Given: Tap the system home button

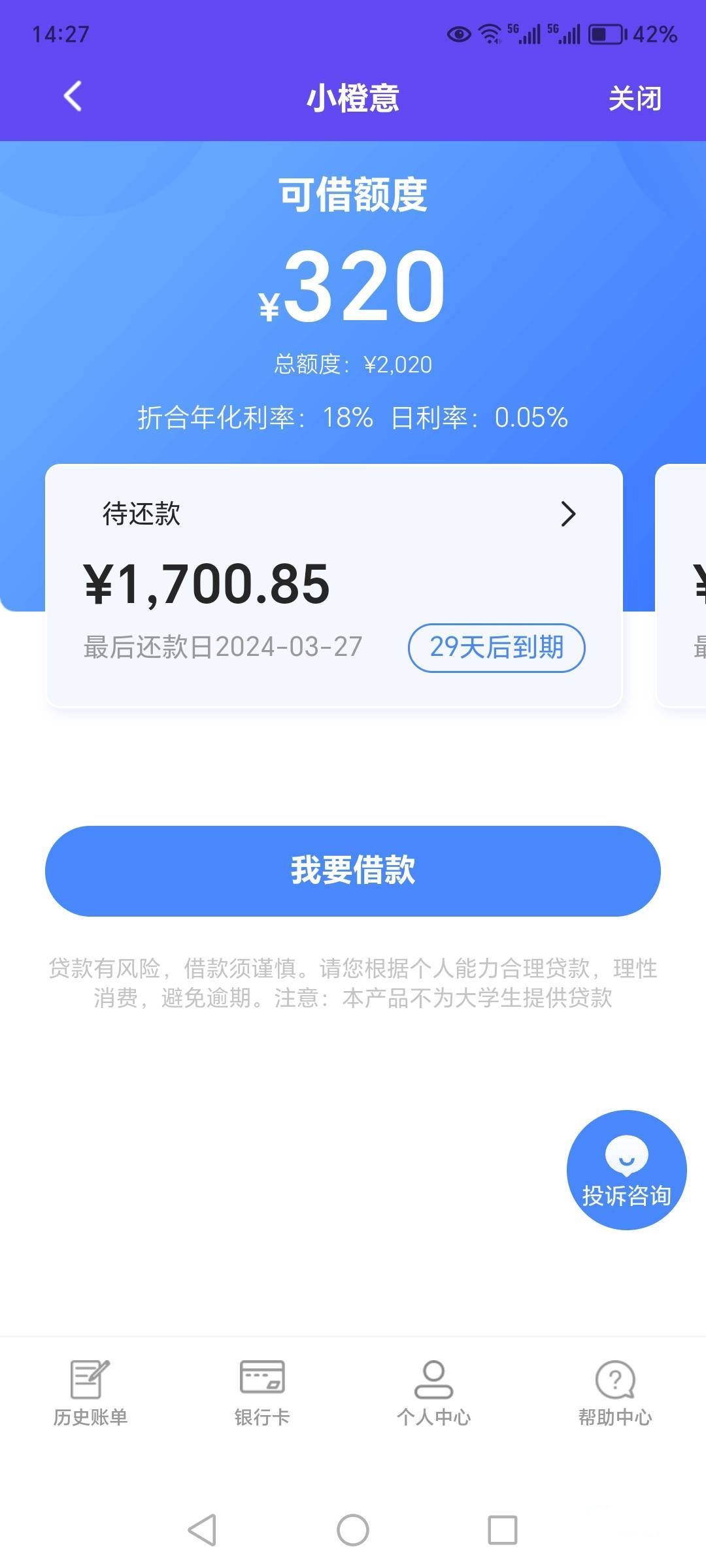Looking at the screenshot, I should pyautogui.click(x=353, y=1530).
